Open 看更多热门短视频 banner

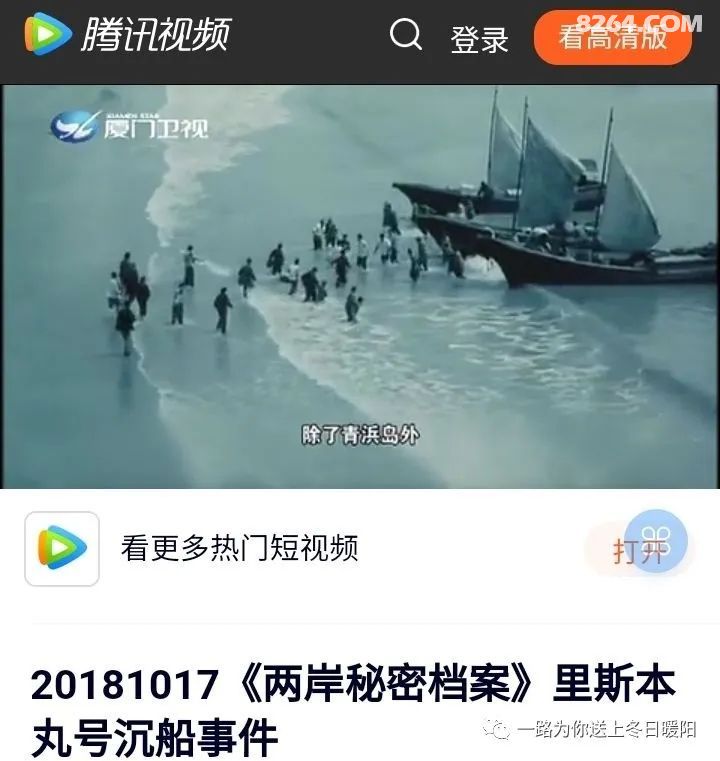pos(239,548)
